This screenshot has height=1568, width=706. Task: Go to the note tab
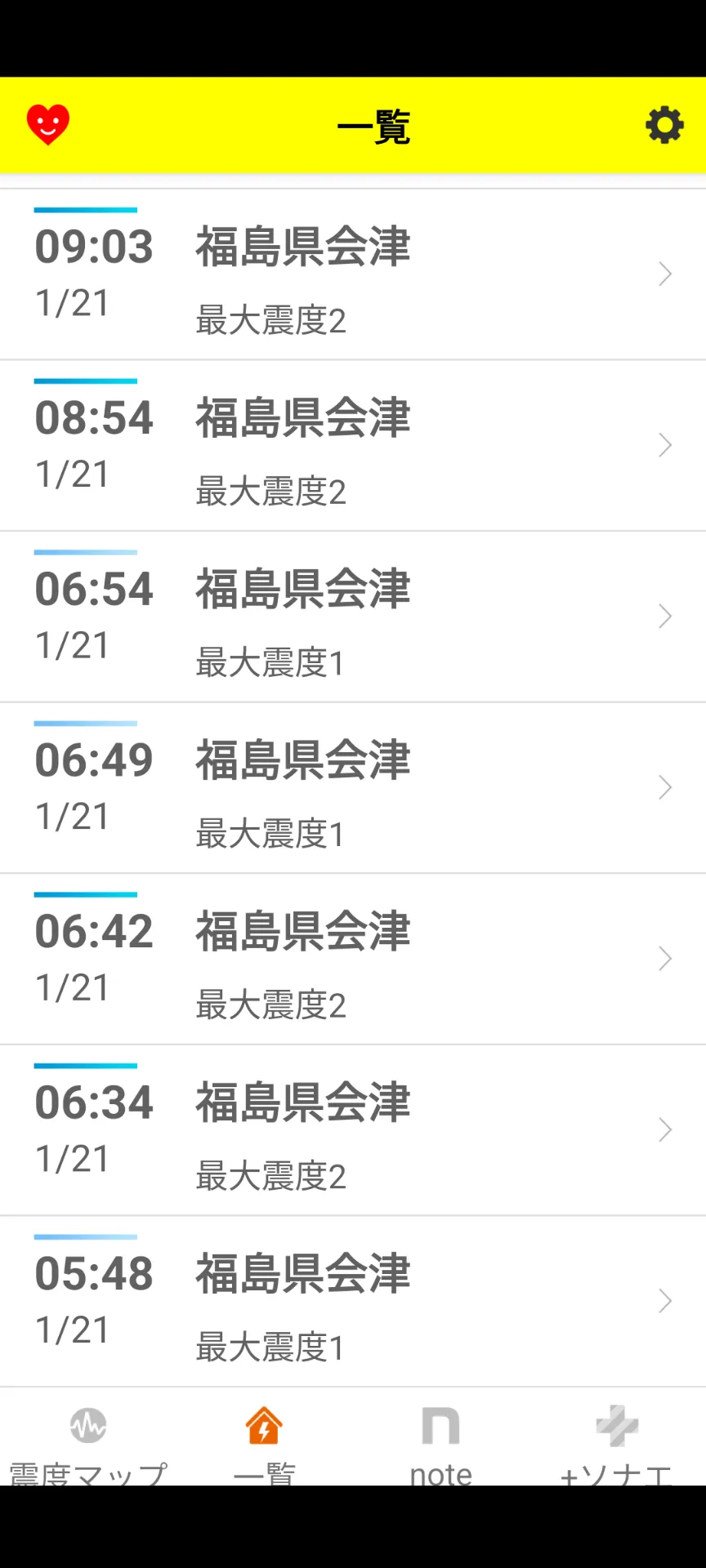[440, 1442]
